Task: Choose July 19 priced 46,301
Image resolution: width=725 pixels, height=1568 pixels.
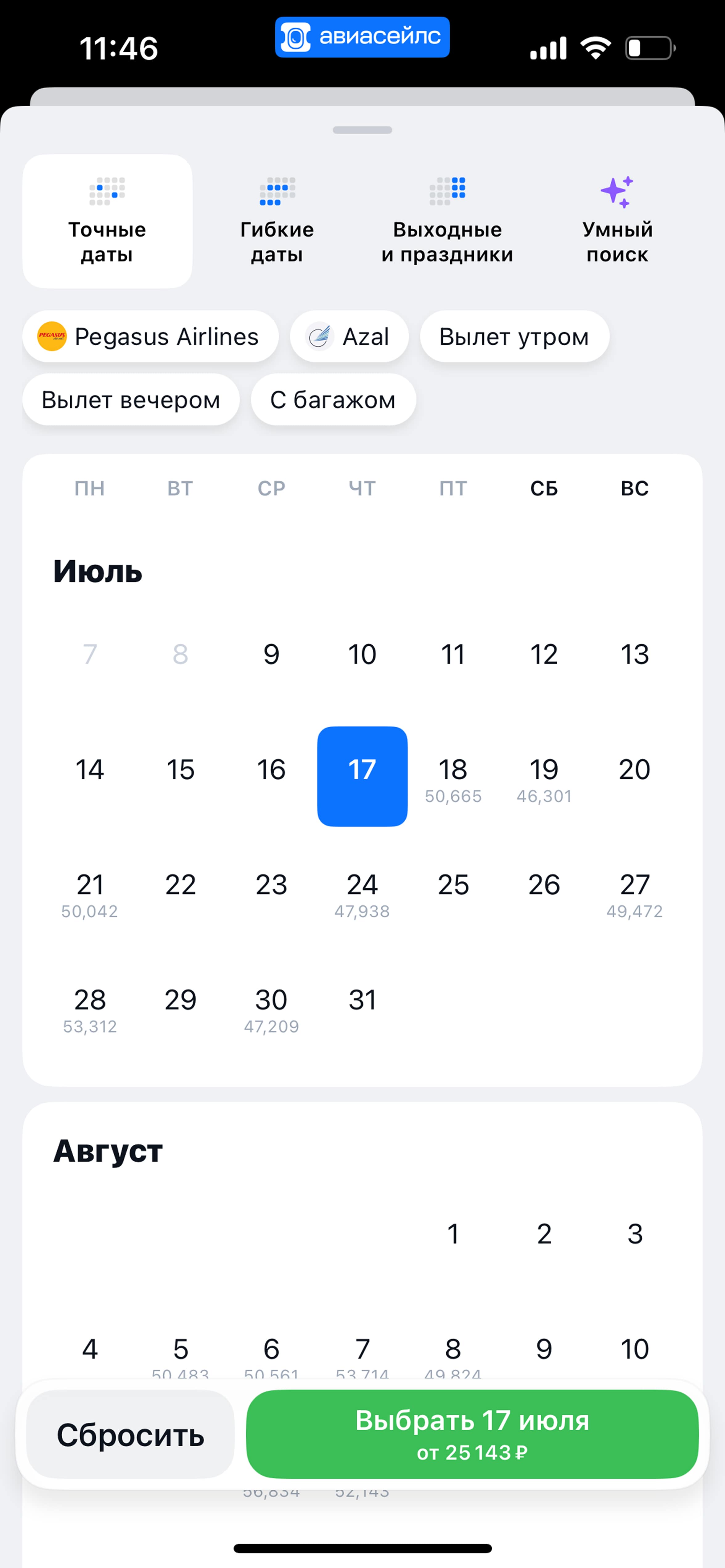Action: [544, 777]
